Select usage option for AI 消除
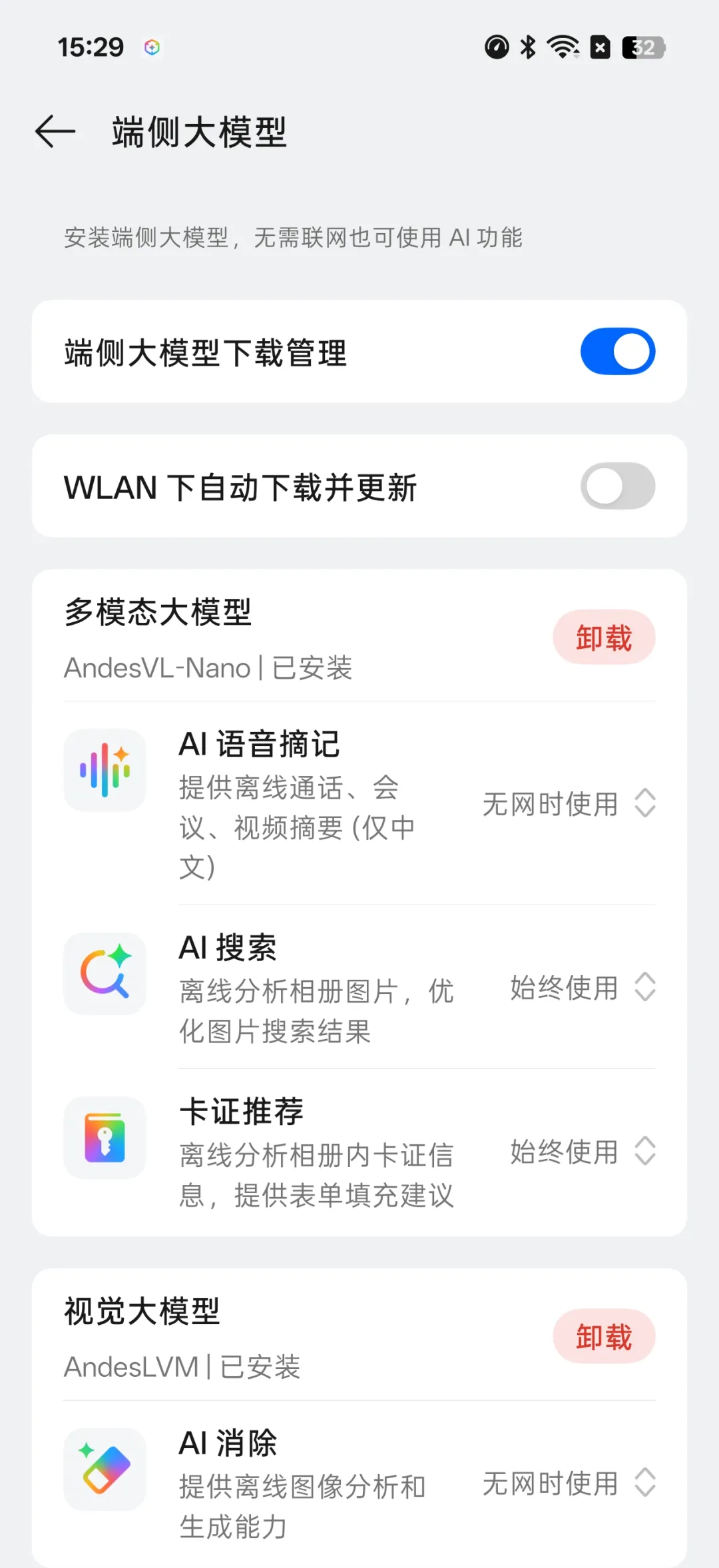Image resolution: width=719 pixels, height=1568 pixels. pos(569,1483)
